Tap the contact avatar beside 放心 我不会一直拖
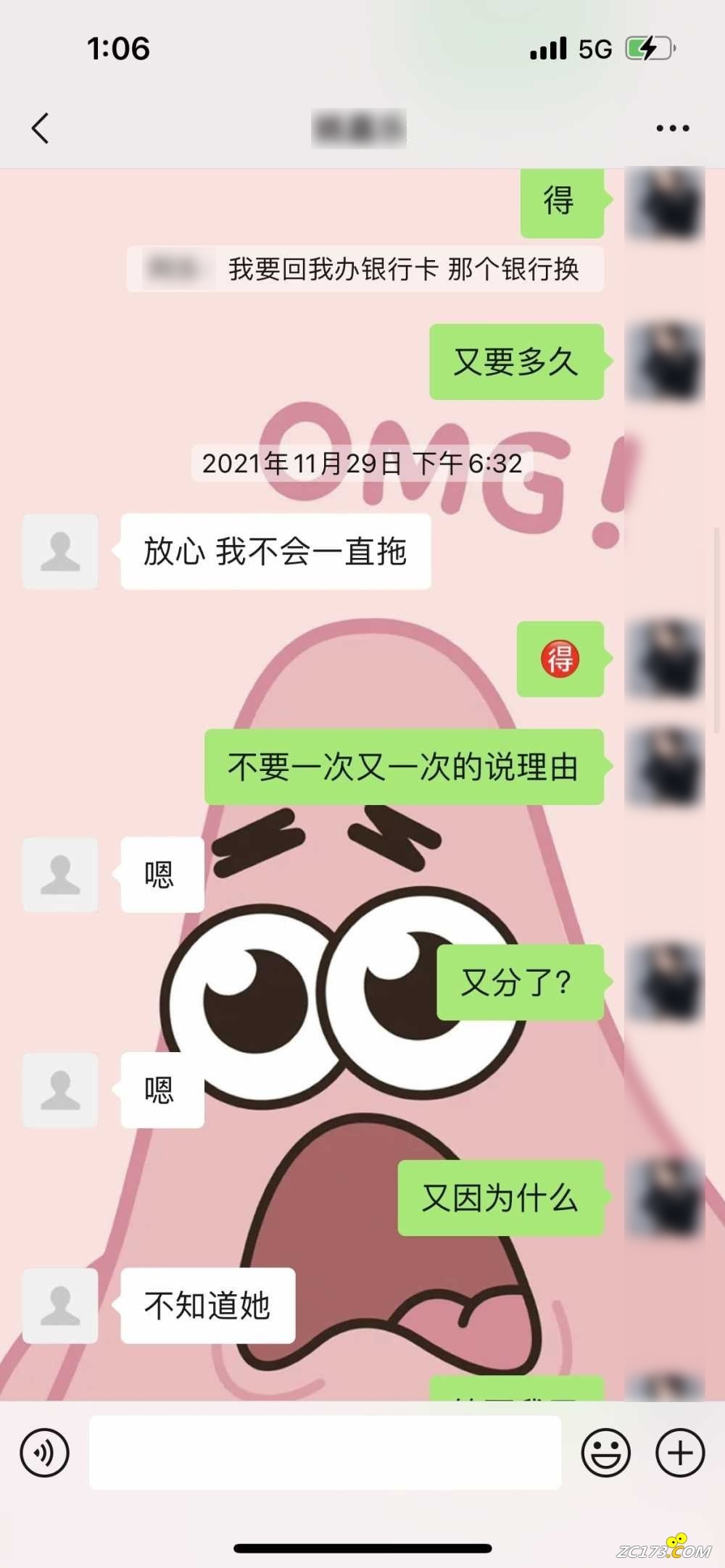 pyautogui.click(x=60, y=551)
